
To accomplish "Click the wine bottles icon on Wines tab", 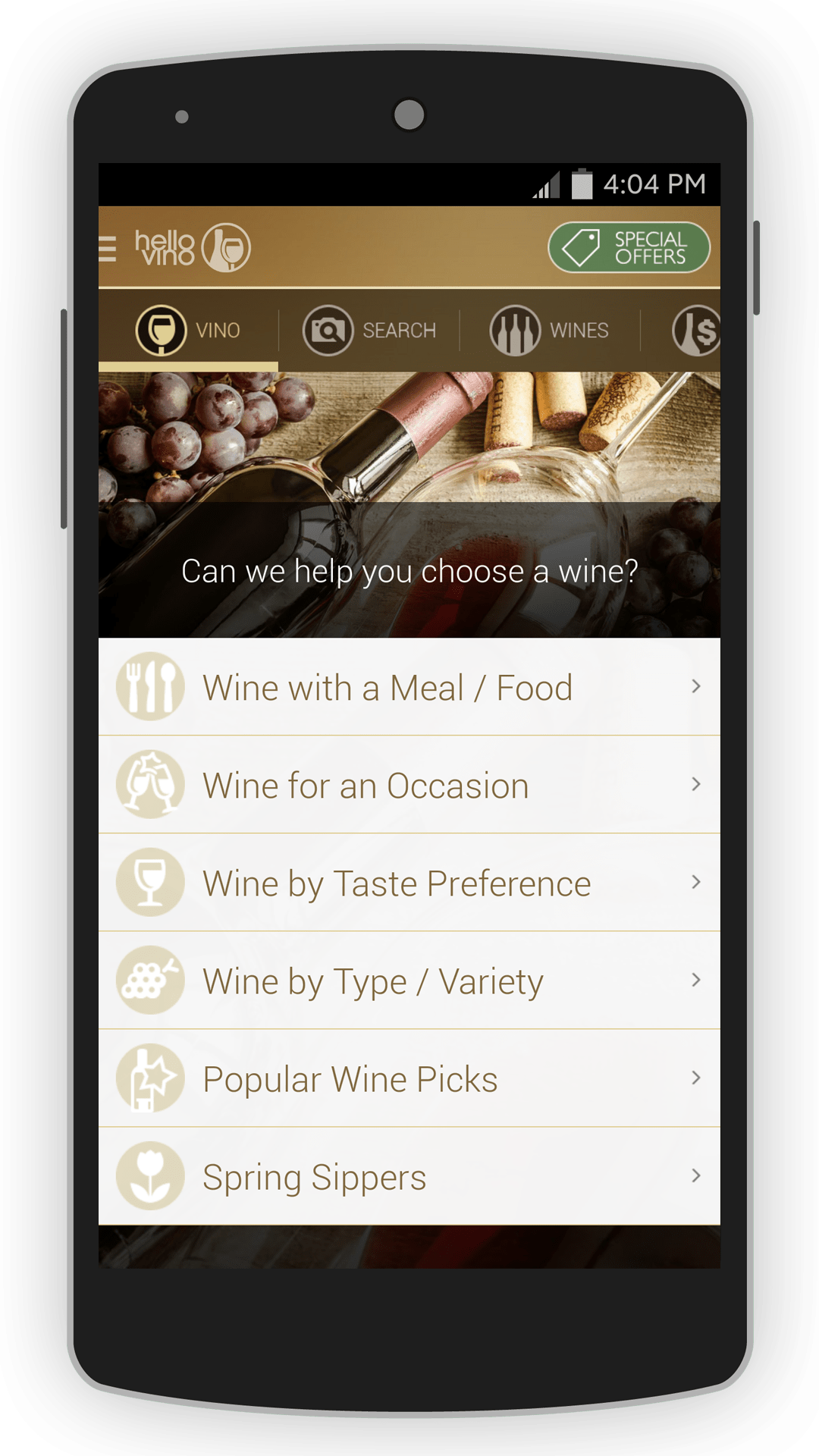I will click(x=516, y=330).
